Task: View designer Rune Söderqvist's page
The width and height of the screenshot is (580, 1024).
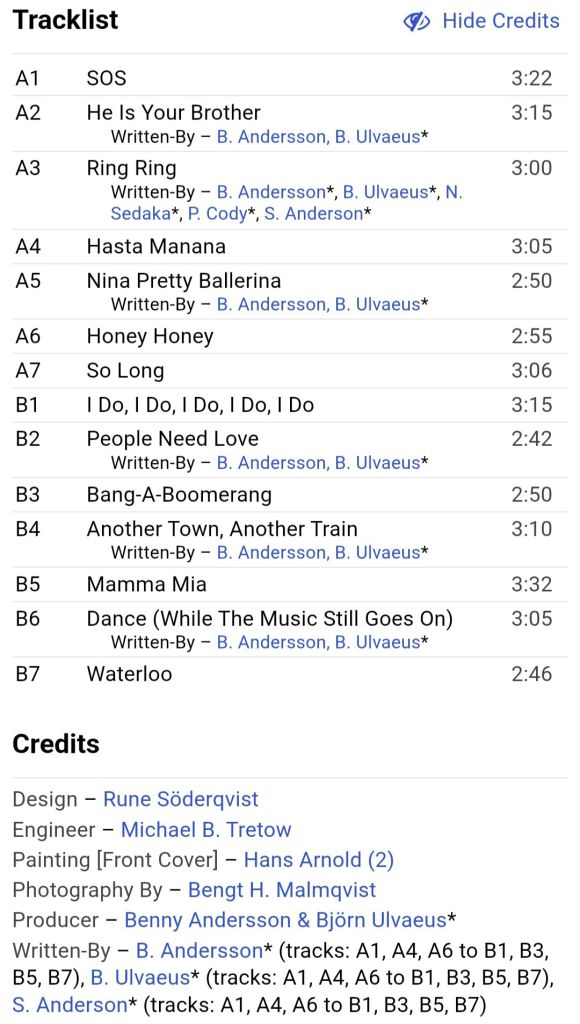Action: (x=181, y=799)
